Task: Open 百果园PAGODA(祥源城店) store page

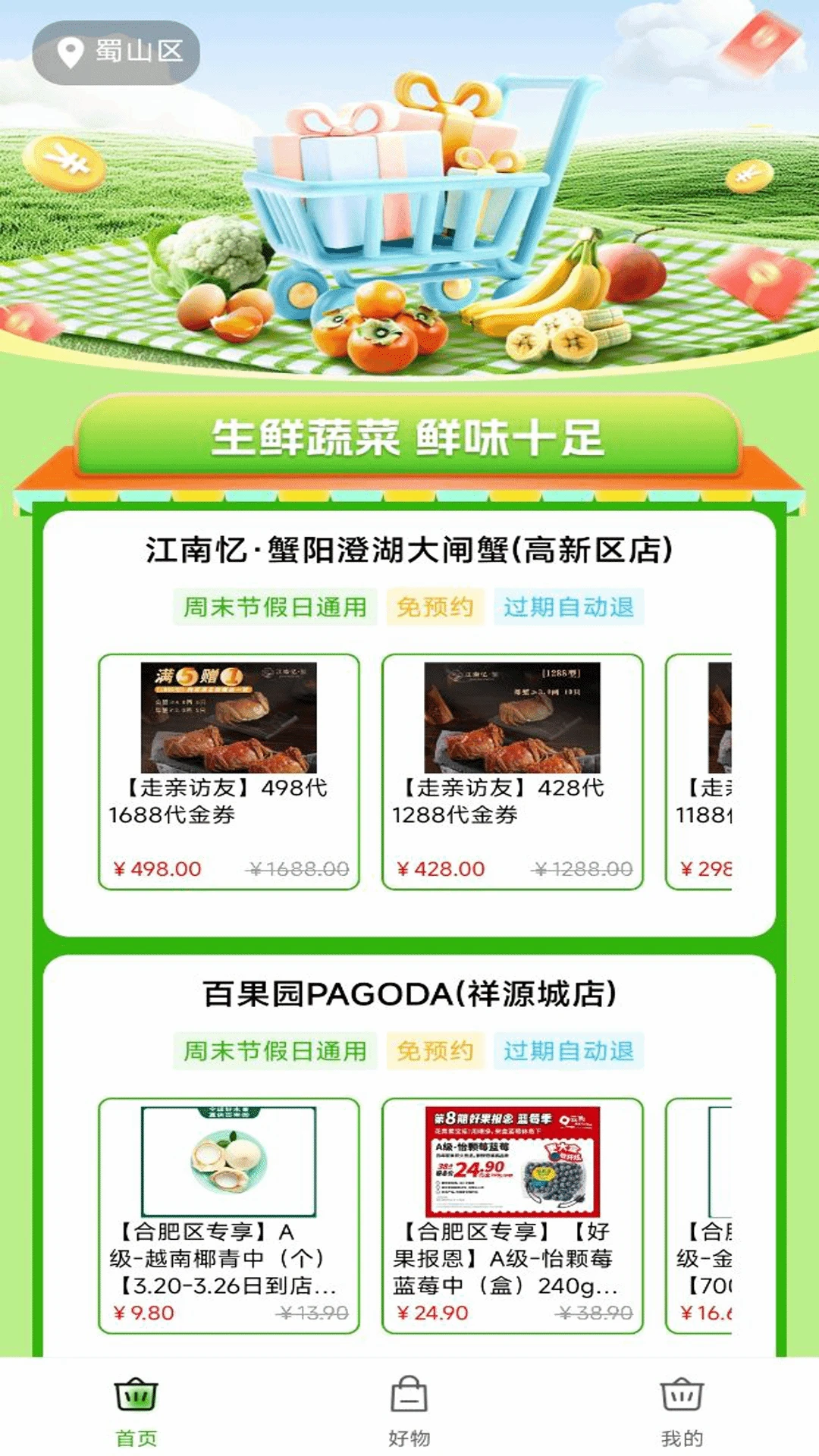Action: coord(409,993)
